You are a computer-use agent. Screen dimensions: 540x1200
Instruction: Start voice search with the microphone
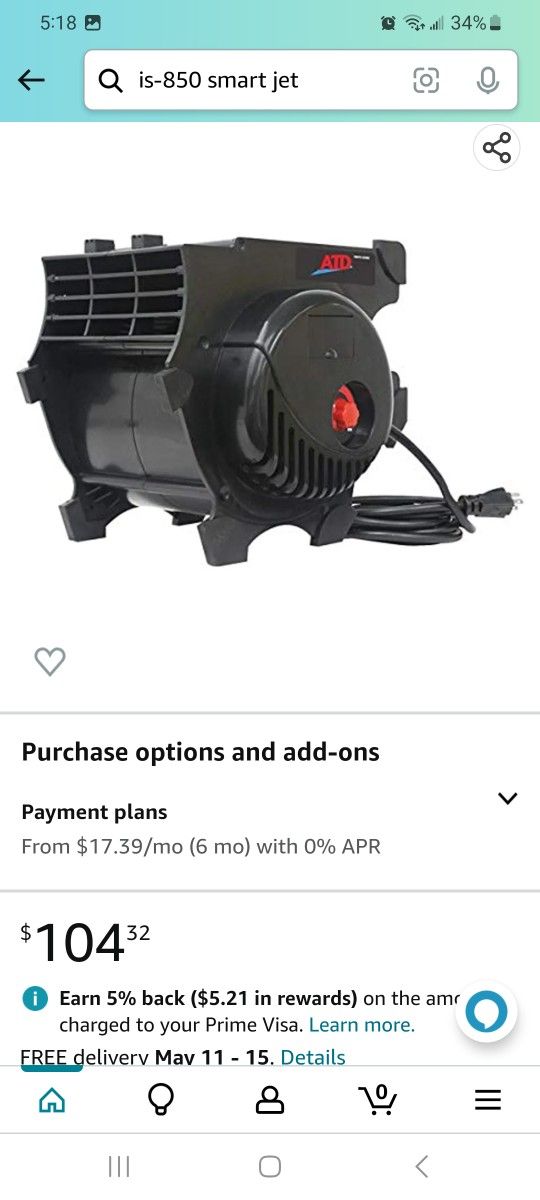click(487, 81)
